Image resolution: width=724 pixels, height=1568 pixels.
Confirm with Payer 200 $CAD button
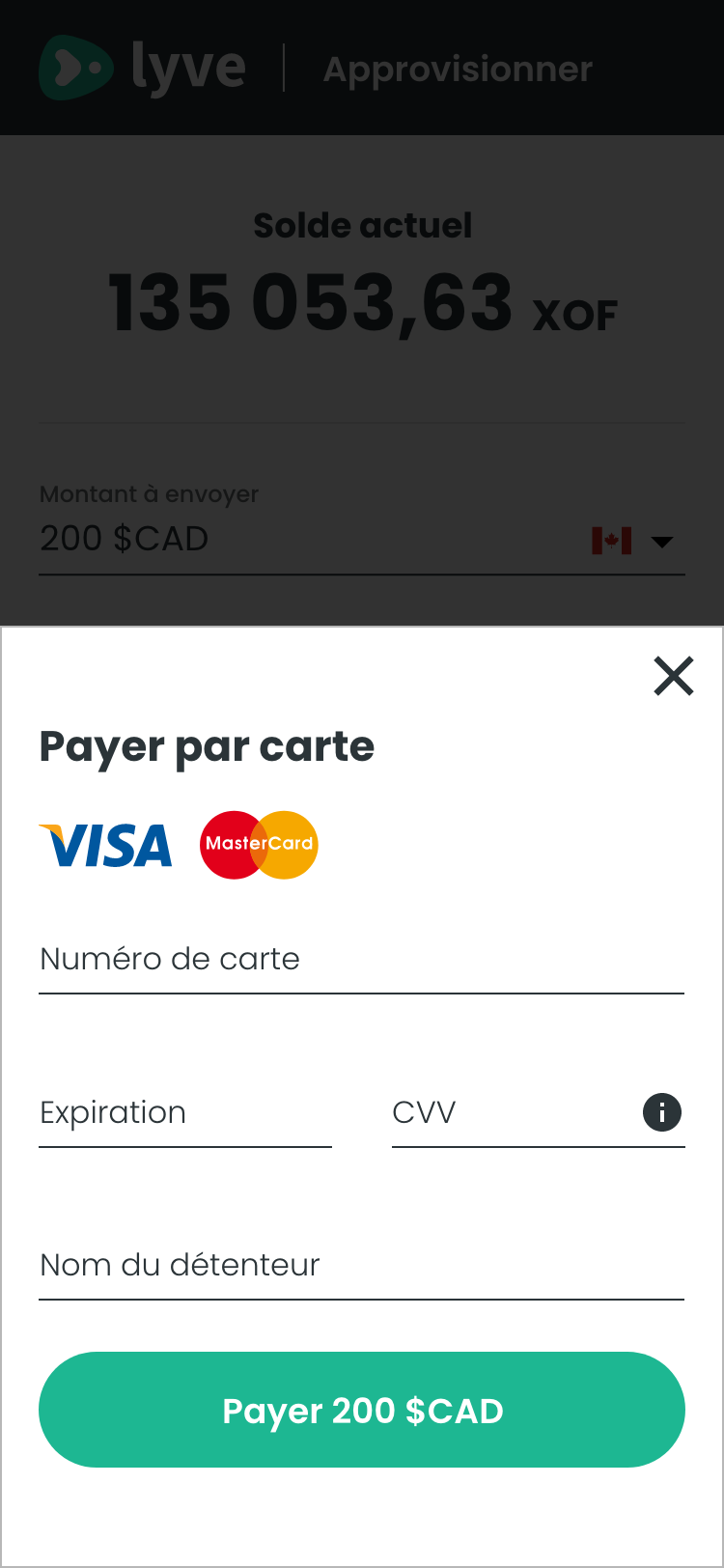pos(362,1410)
